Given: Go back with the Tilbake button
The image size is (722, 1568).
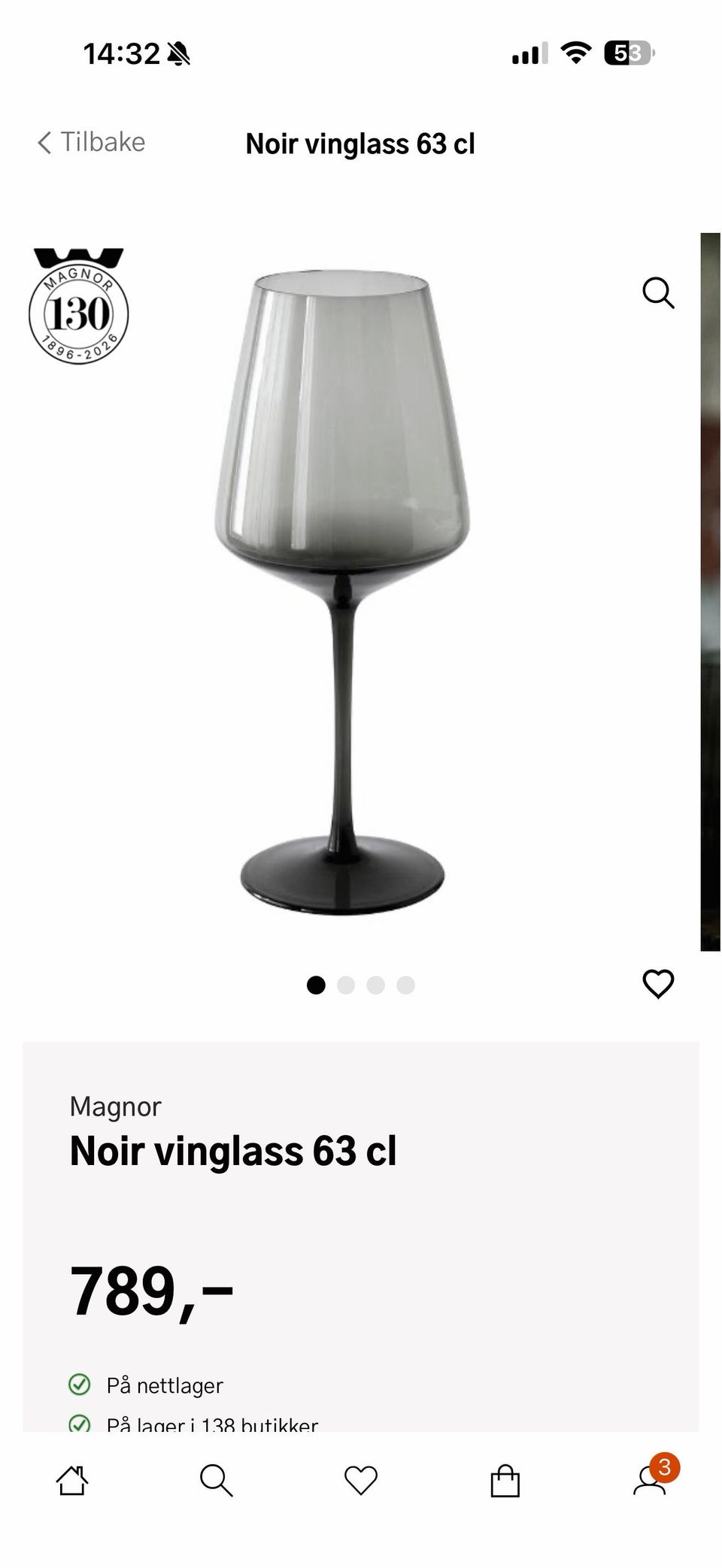Looking at the screenshot, I should 91,142.
